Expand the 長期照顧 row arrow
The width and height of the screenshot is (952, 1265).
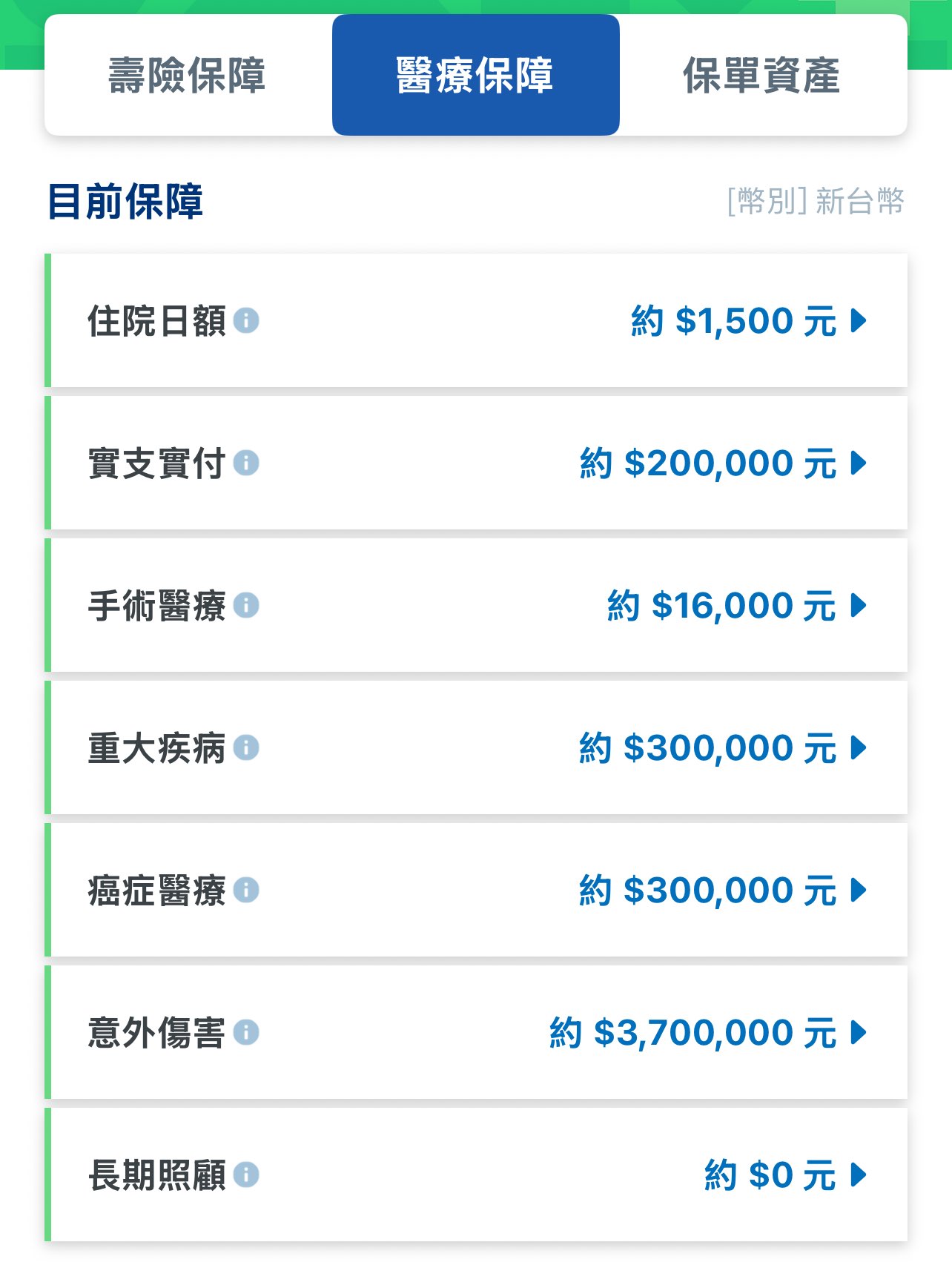pos(859,1175)
